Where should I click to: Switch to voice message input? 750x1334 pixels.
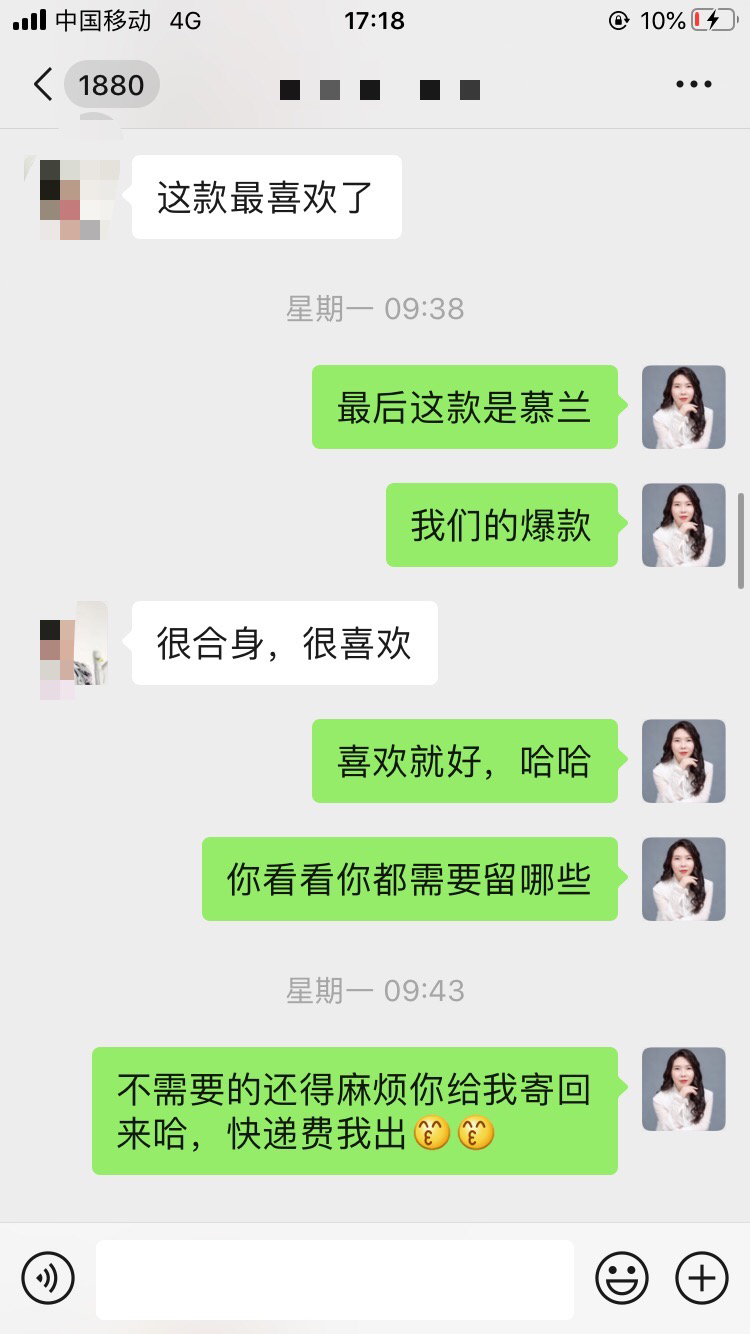tap(48, 1277)
